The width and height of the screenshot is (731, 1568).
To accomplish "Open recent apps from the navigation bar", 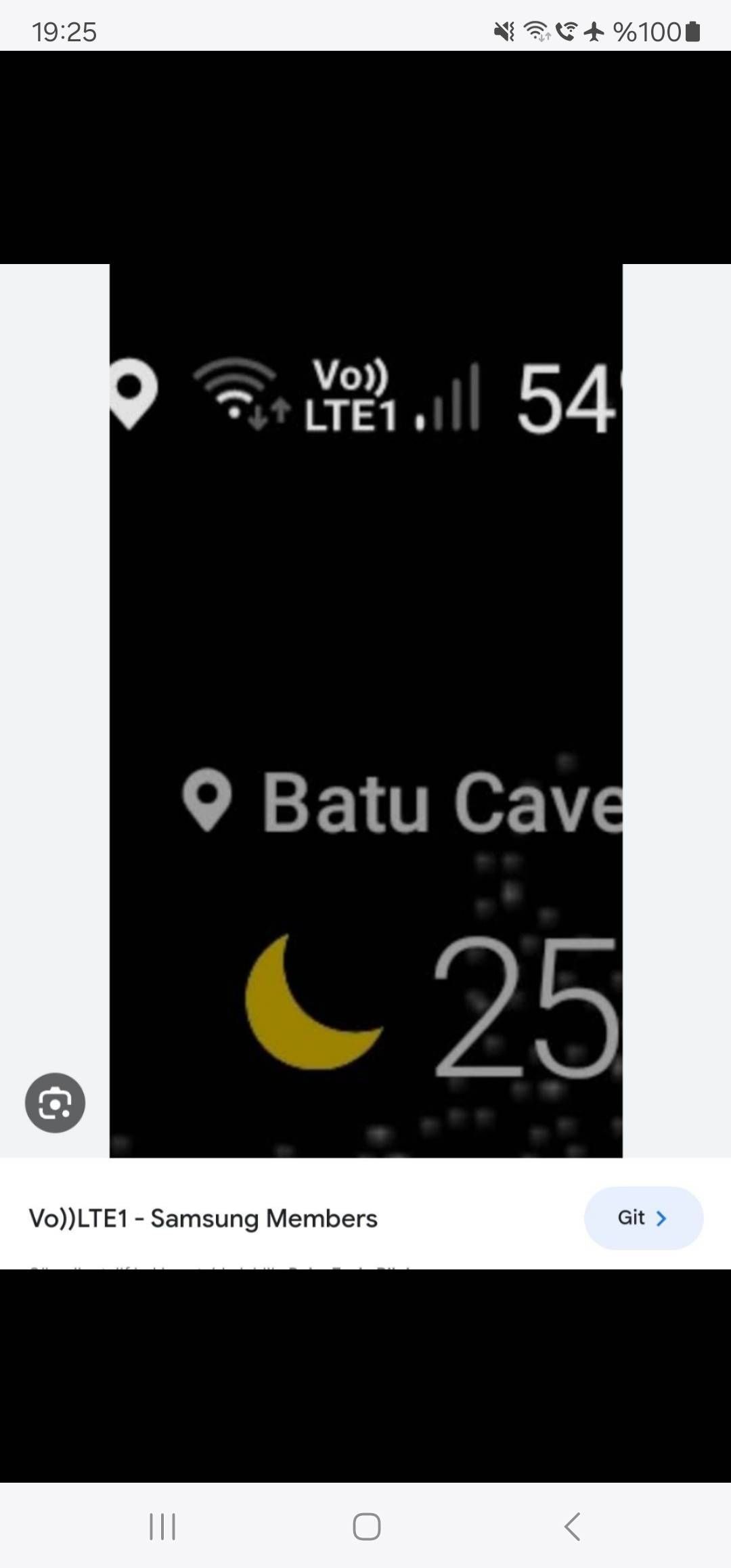I will click(162, 1527).
